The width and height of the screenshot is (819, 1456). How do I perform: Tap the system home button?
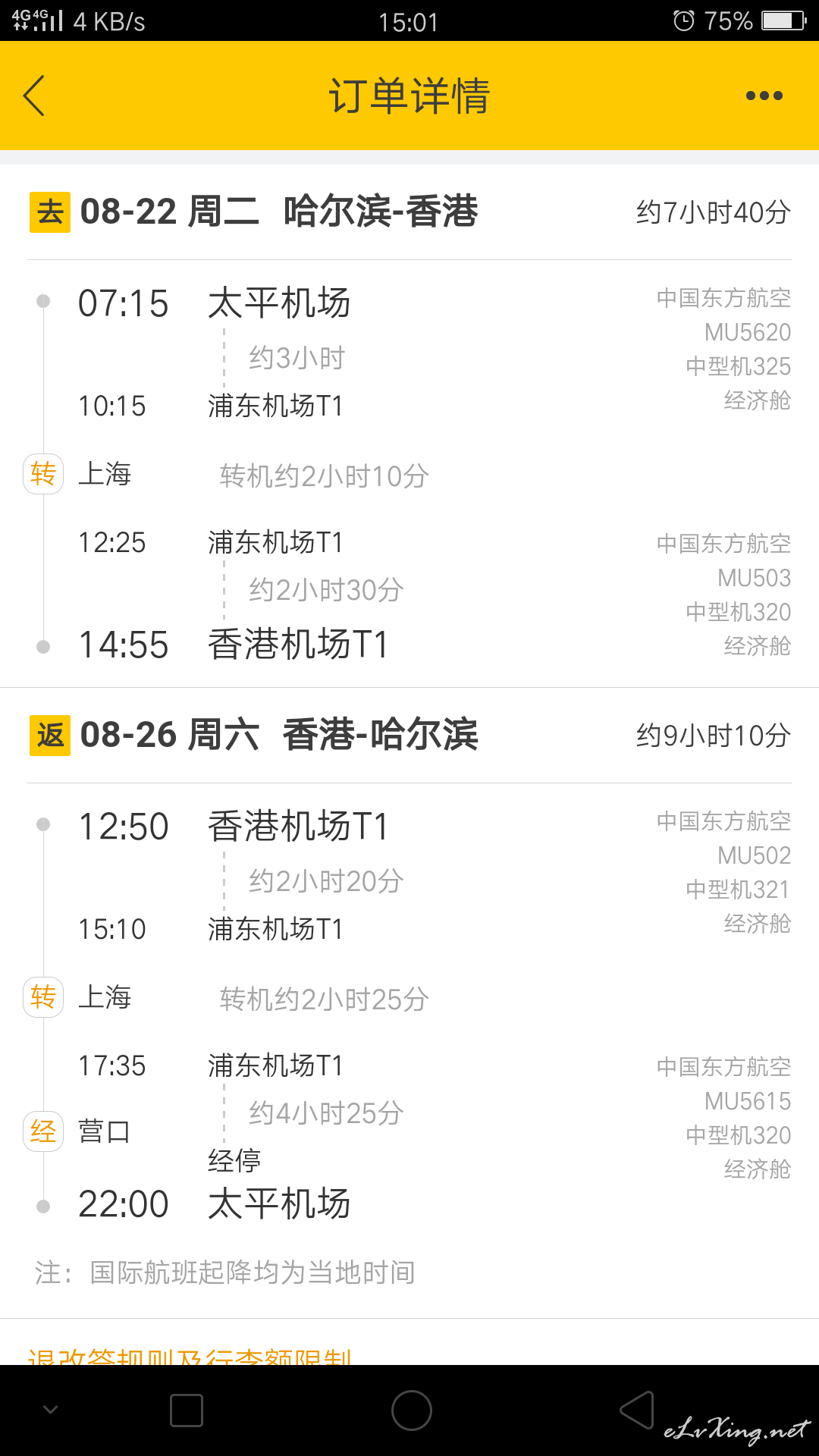point(411,1410)
